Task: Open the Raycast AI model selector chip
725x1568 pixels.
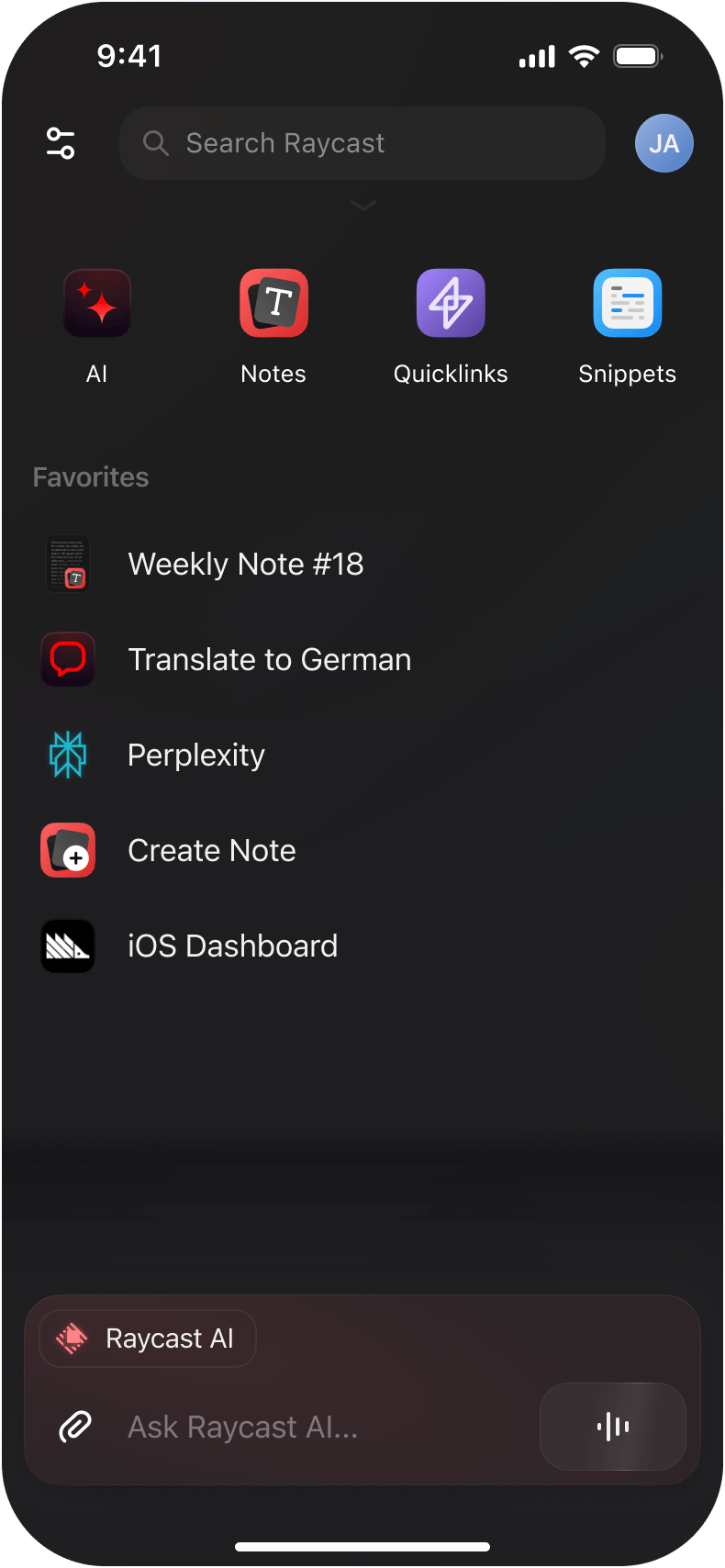Action: click(147, 1338)
